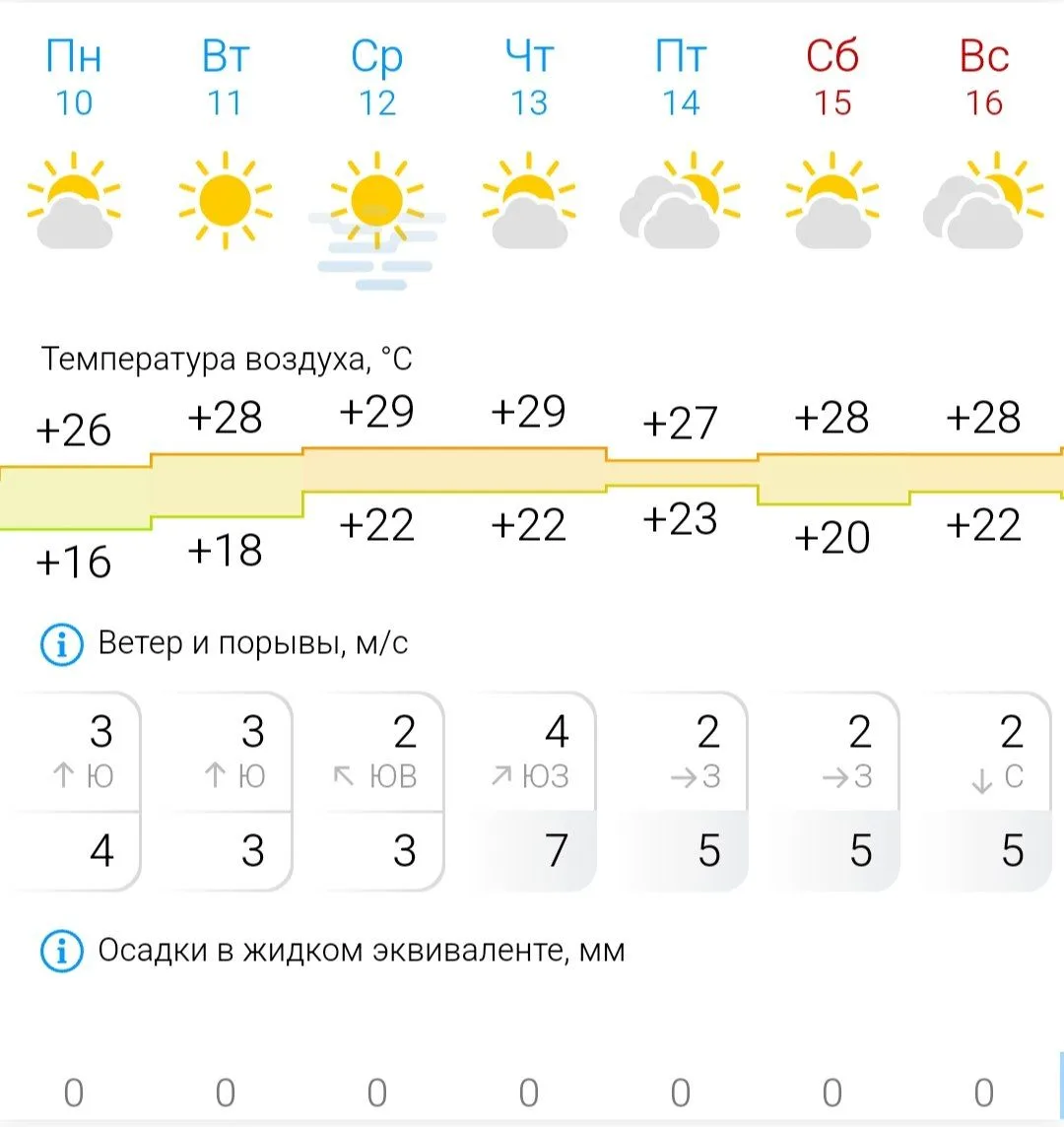Select Tuesday 11 forecast

pyautogui.click(x=225, y=78)
